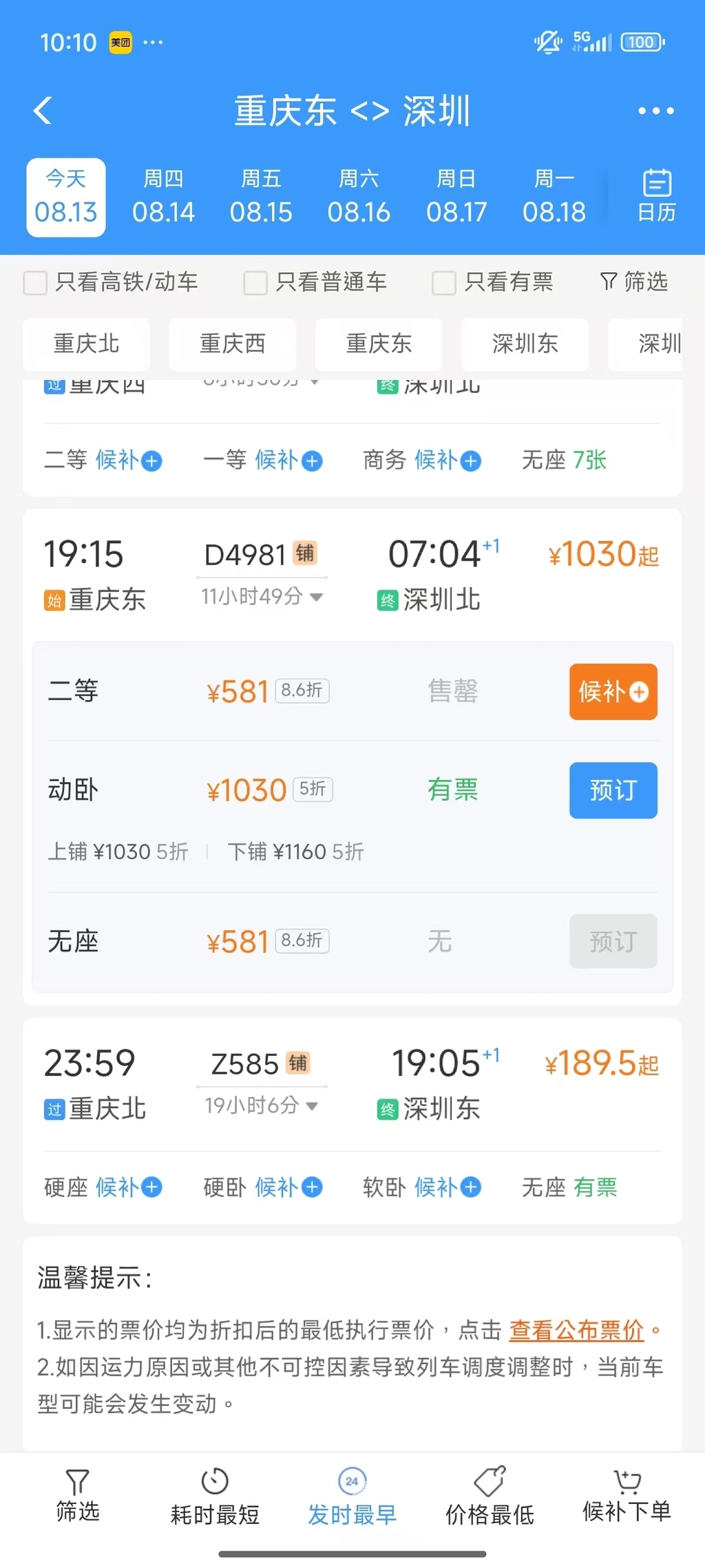705x1568 pixels.
Task: Select the date 周四 08.14
Action: tap(163, 198)
